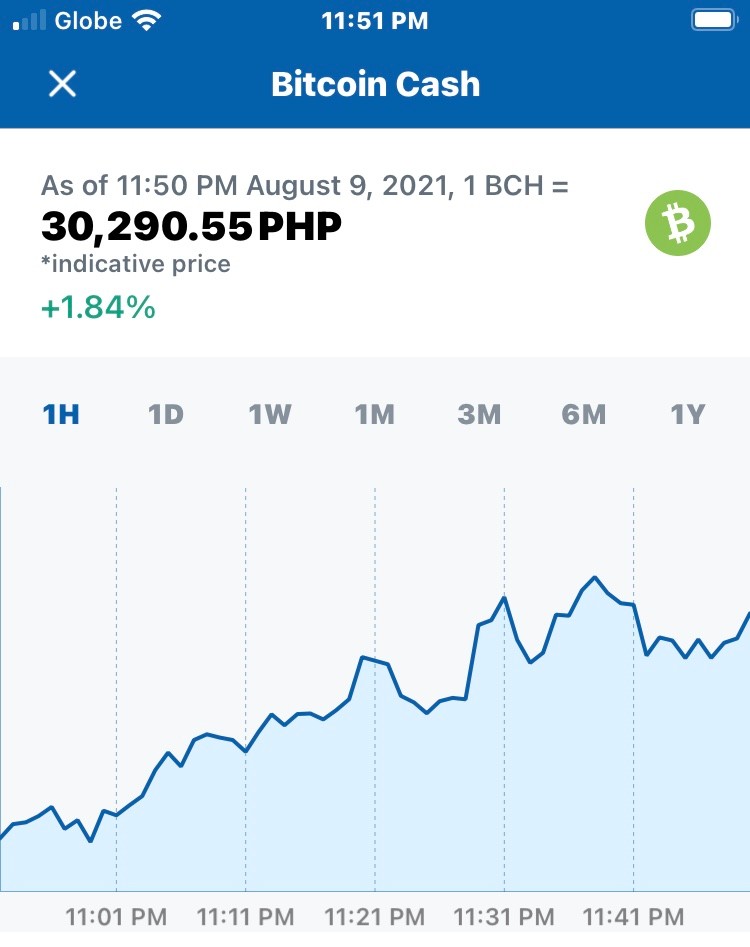View the 3M price history
750x947 pixels.
pyautogui.click(x=479, y=415)
